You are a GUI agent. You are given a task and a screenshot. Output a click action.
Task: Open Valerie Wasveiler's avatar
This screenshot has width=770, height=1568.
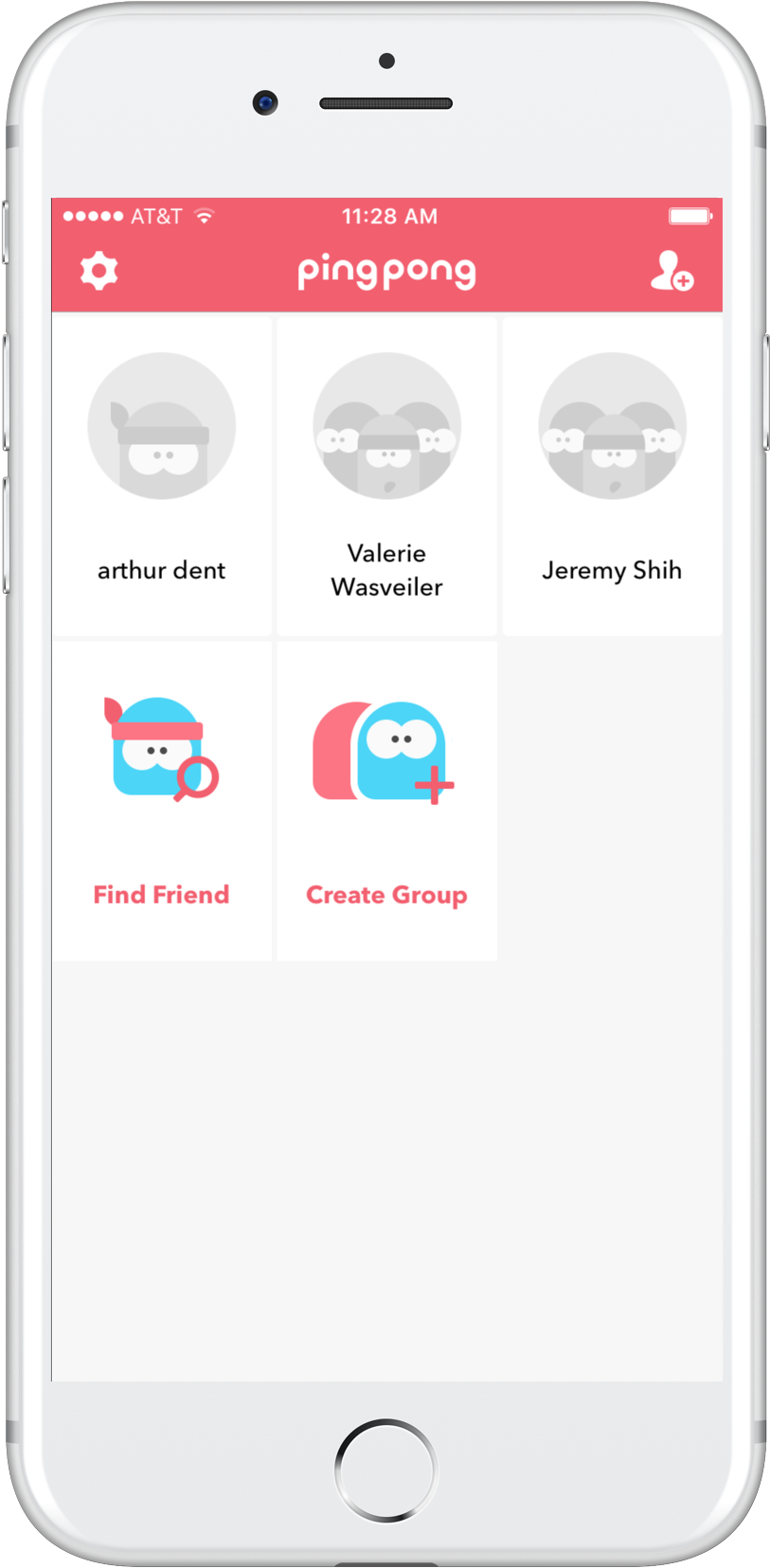(385, 426)
